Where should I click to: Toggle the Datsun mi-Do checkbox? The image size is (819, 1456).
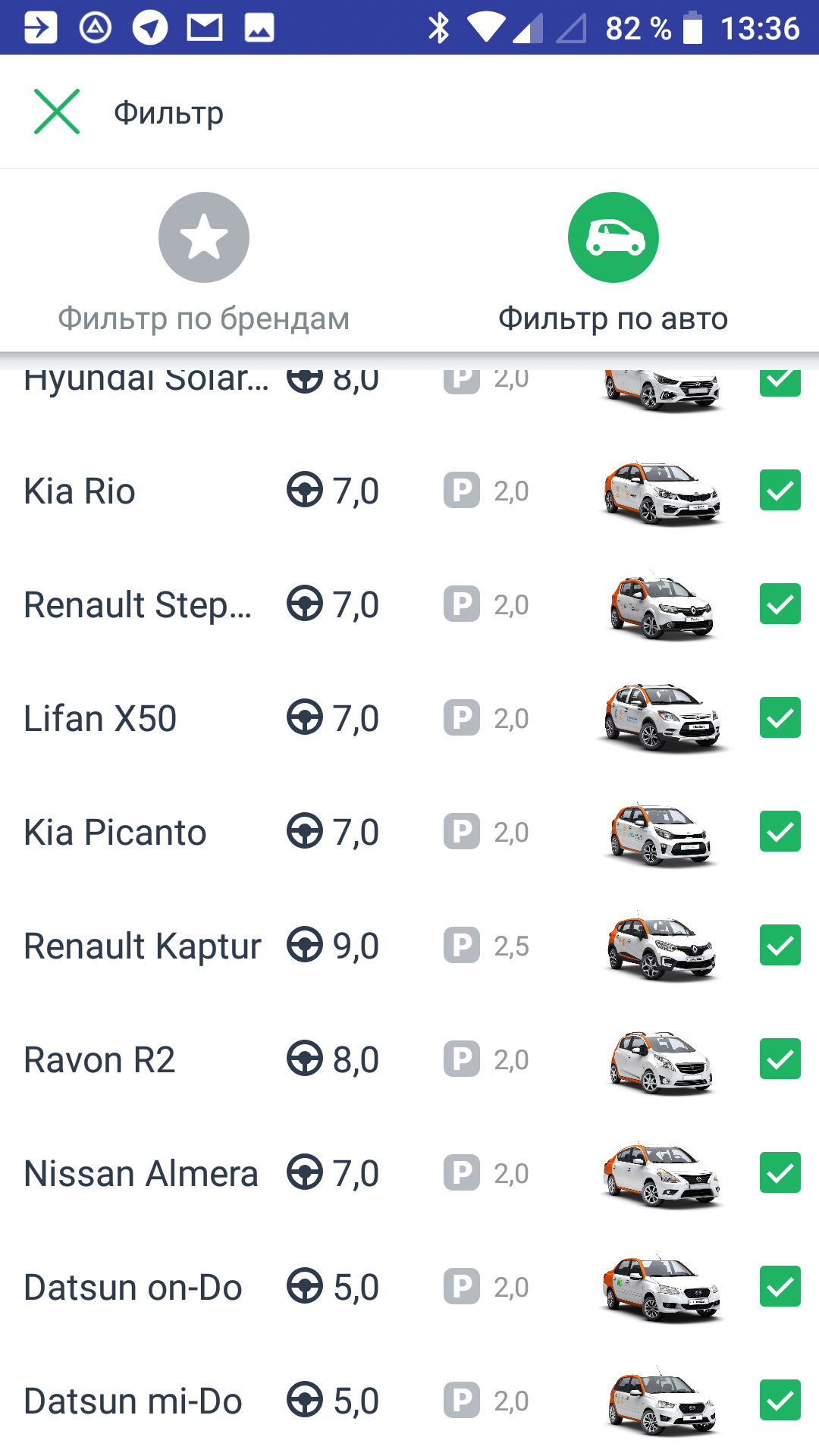780,1400
